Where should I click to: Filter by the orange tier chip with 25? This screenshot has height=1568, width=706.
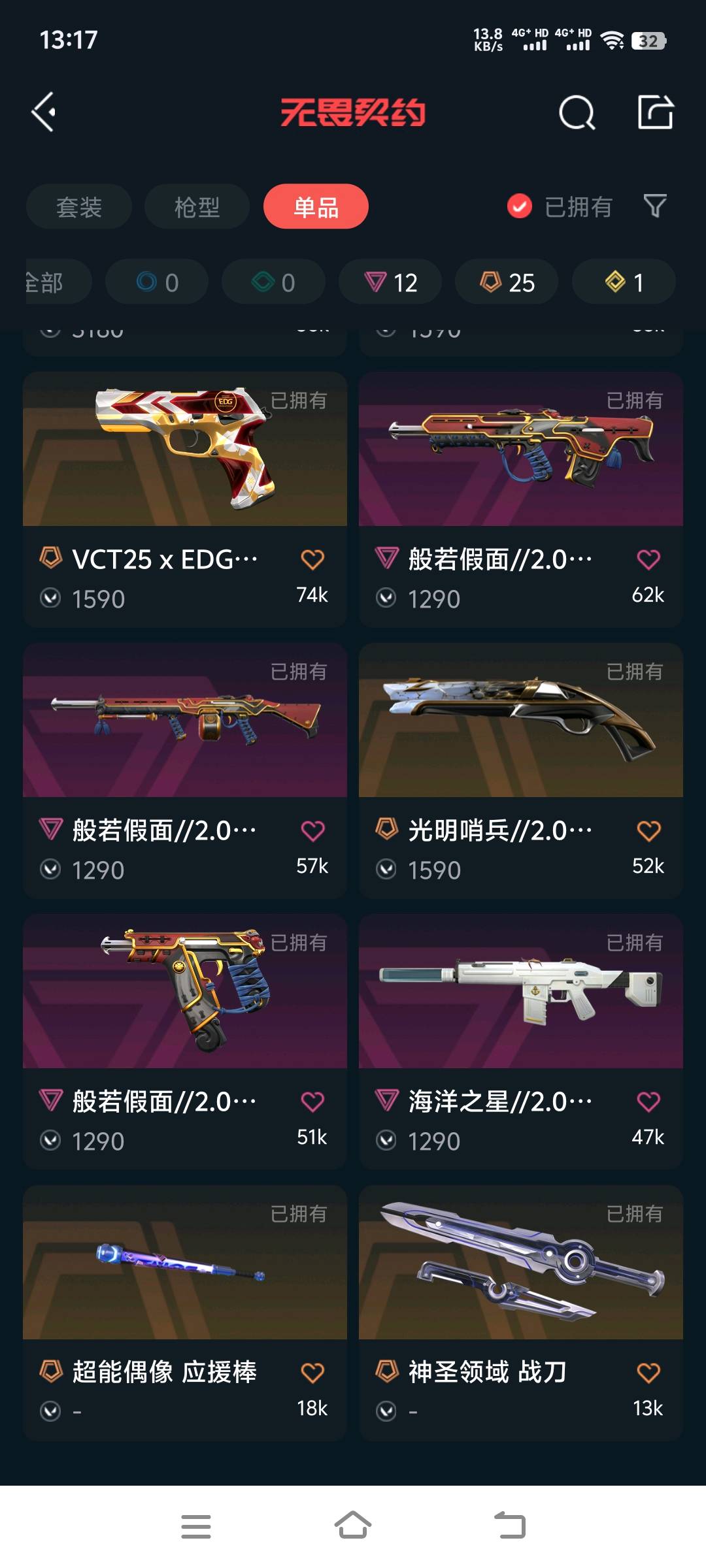(507, 282)
